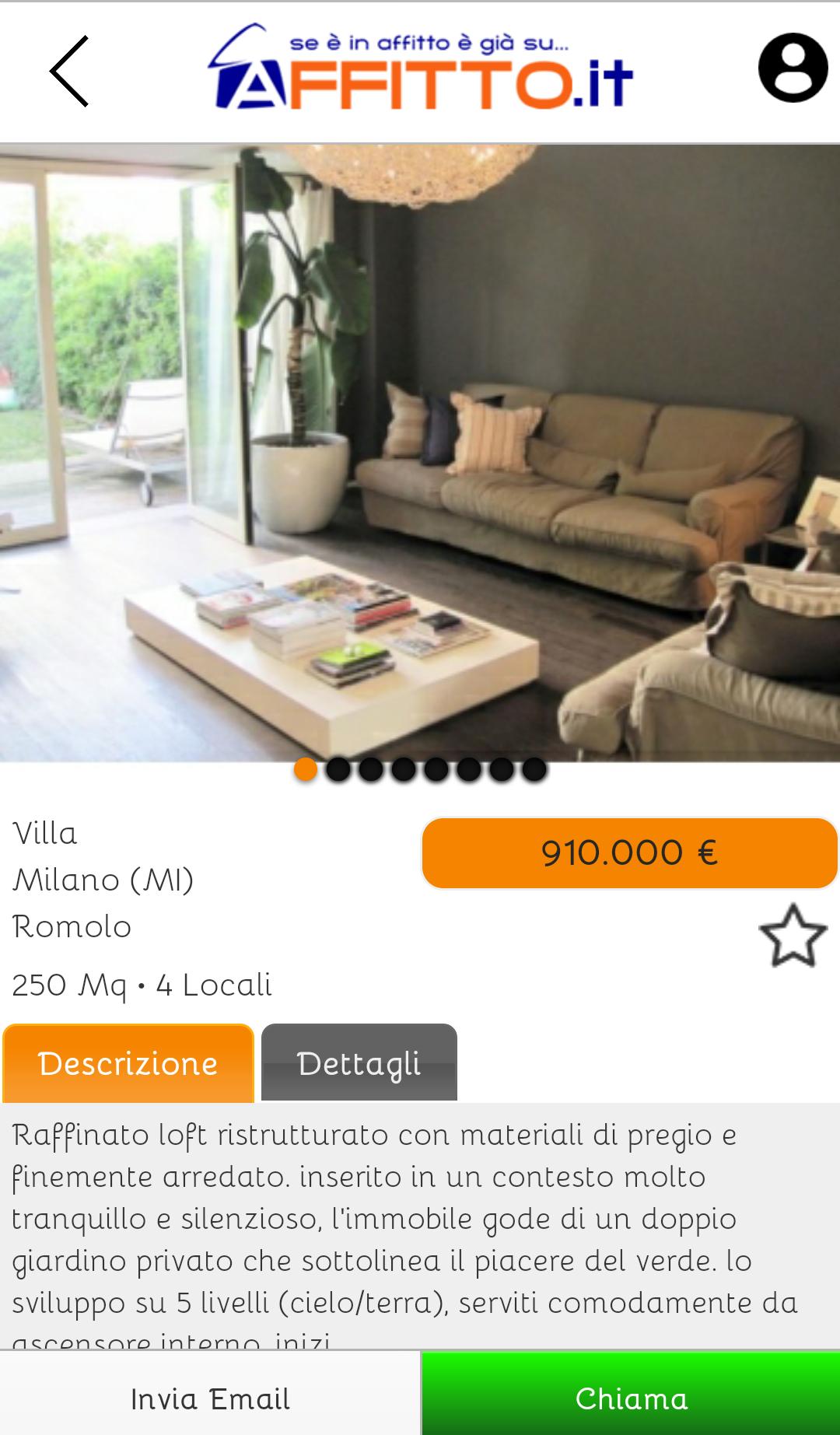Tap the fifth gallery dot indicator
This screenshot has width=840, height=1435.
(x=437, y=771)
